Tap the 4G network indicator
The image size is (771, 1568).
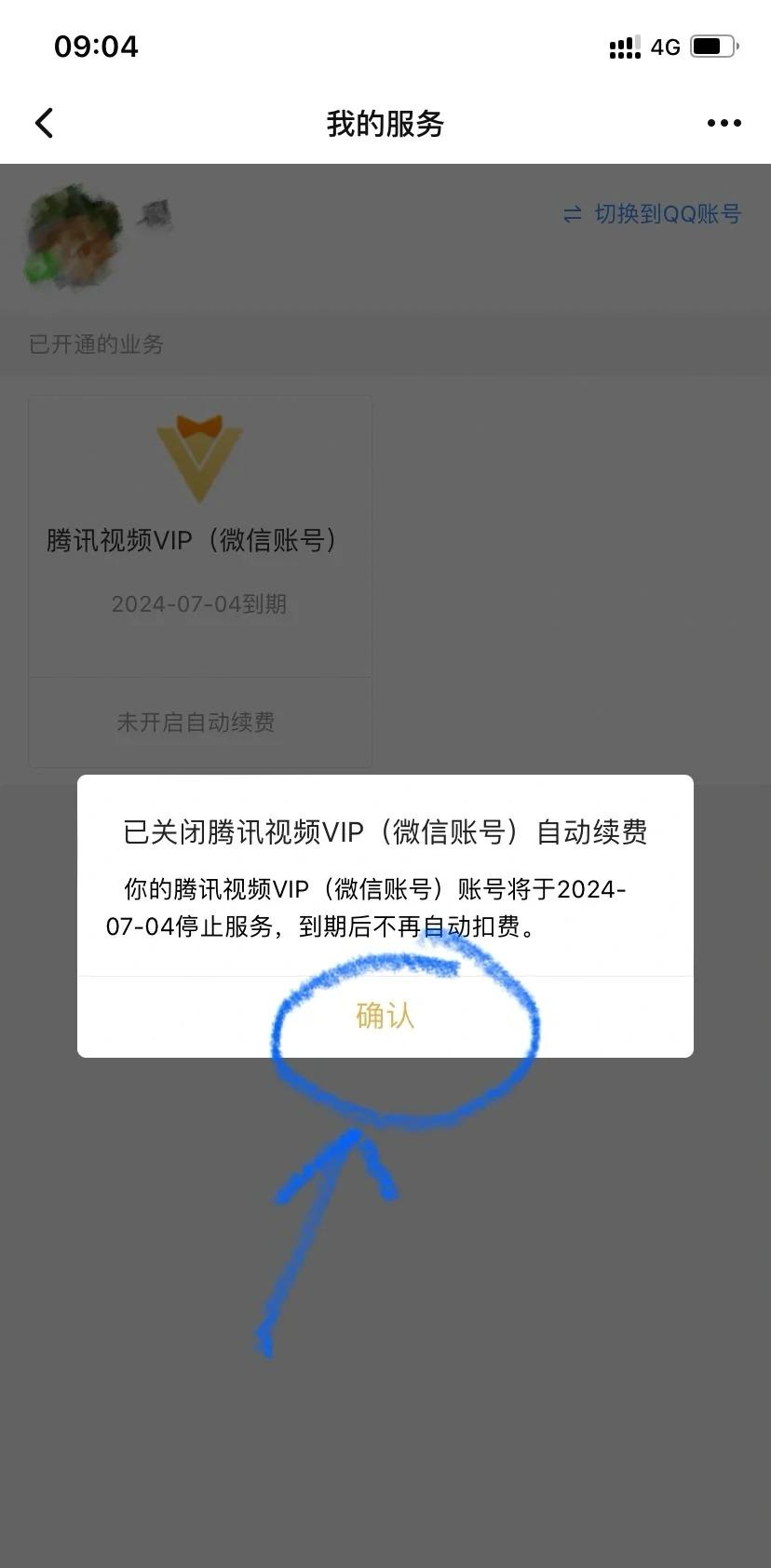(x=664, y=47)
